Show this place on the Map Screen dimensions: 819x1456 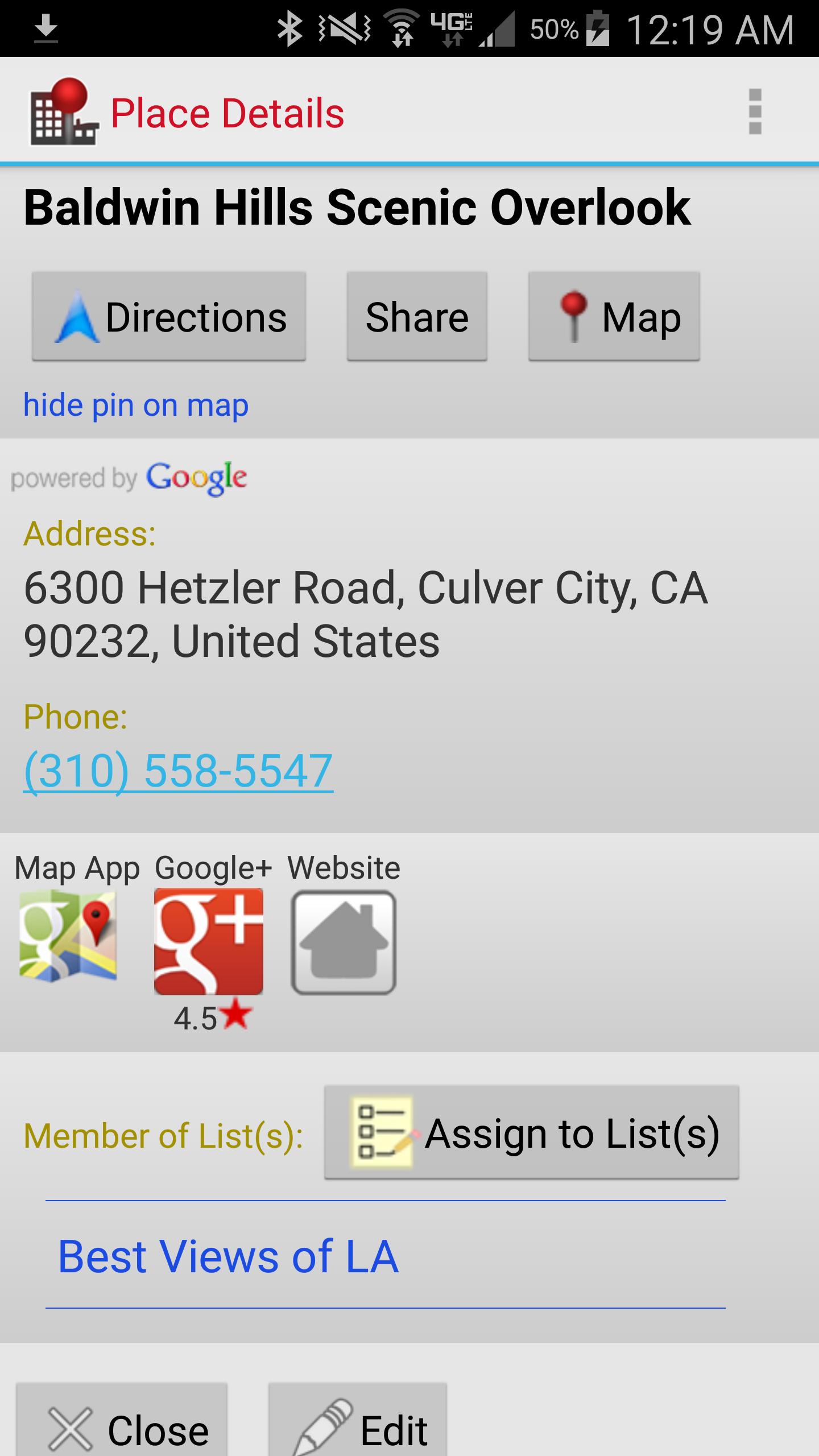[x=614, y=316]
